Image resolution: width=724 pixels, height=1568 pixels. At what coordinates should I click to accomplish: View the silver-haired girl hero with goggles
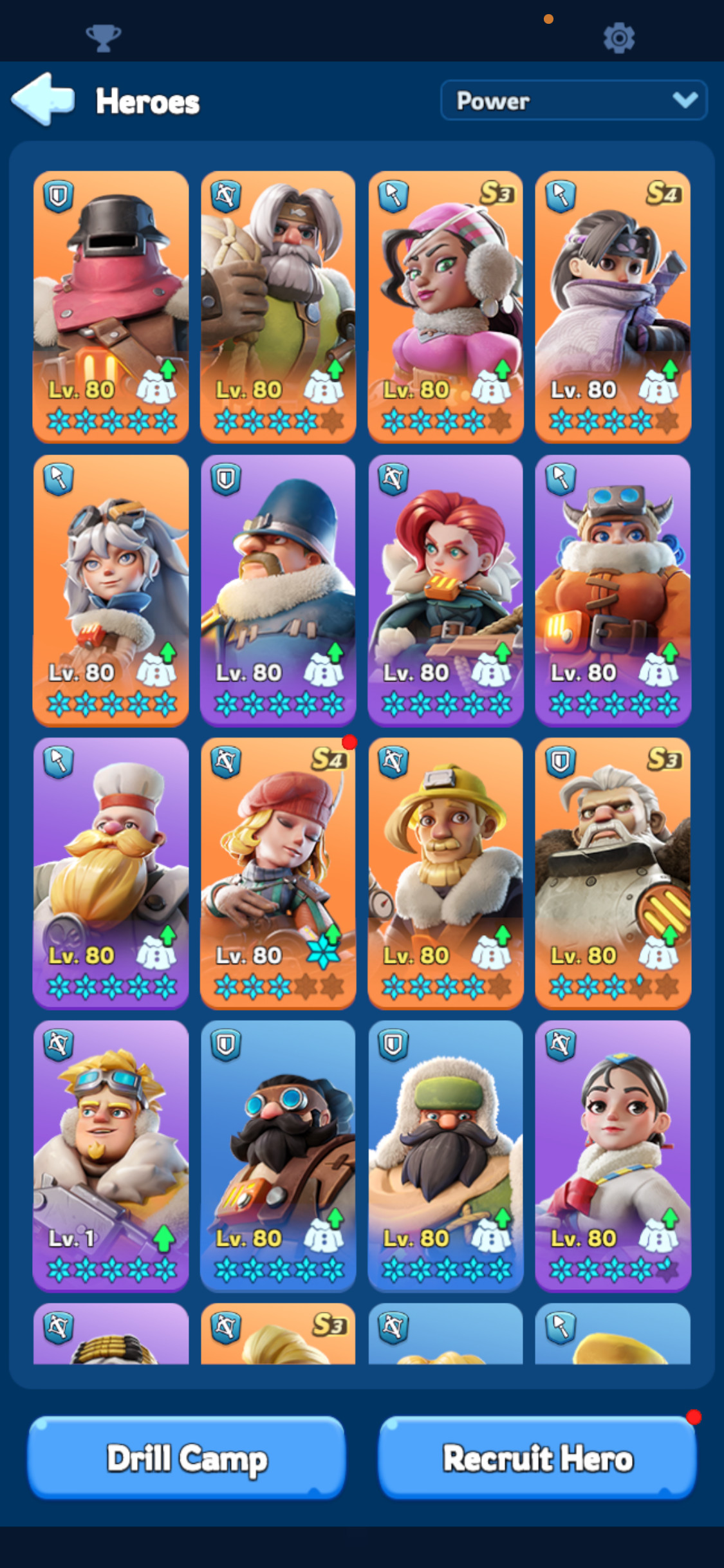click(x=111, y=590)
